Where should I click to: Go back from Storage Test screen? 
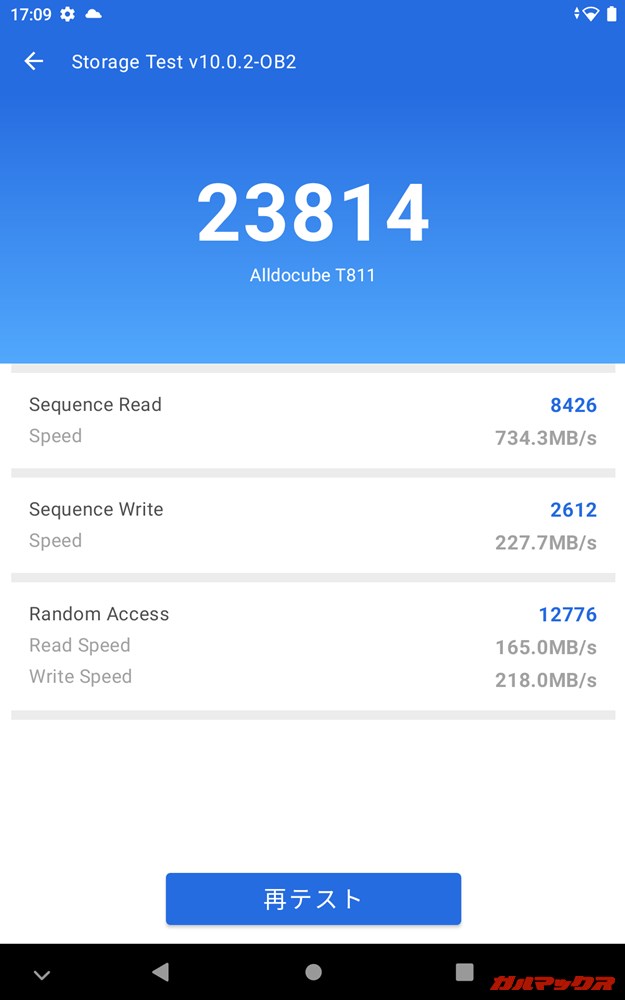[x=34, y=62]
